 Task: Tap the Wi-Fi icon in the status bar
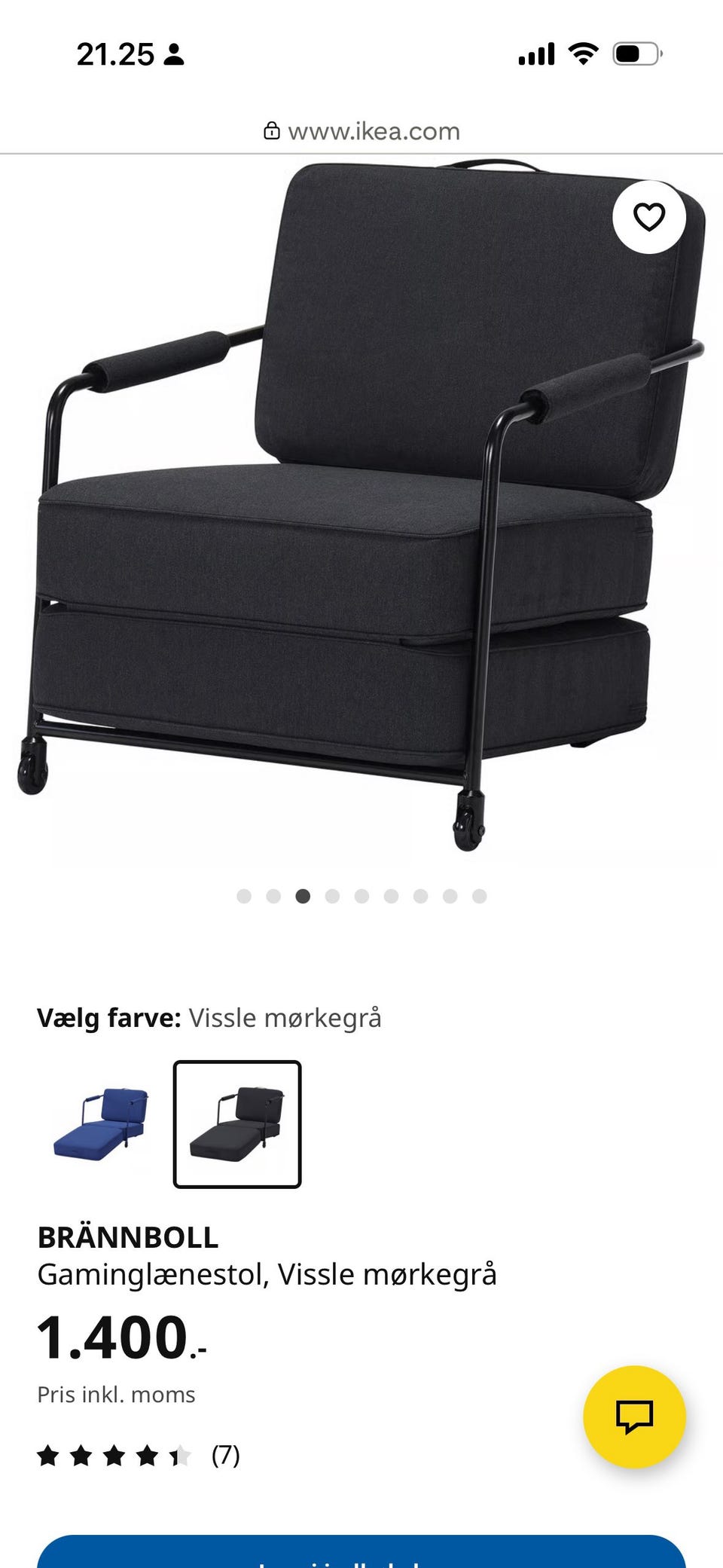(x=581, y=53)
